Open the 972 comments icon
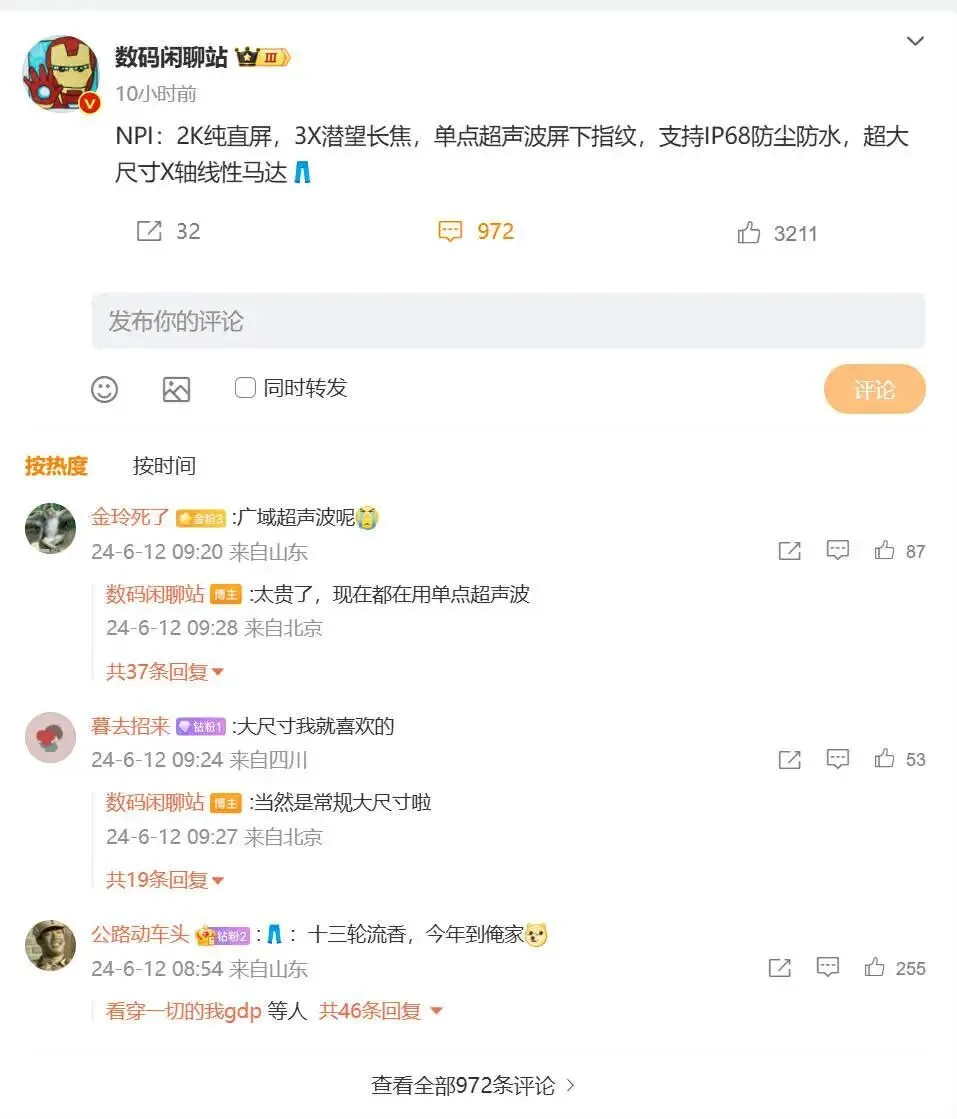Screen dimensions: 957x1119 coord(451,232)
